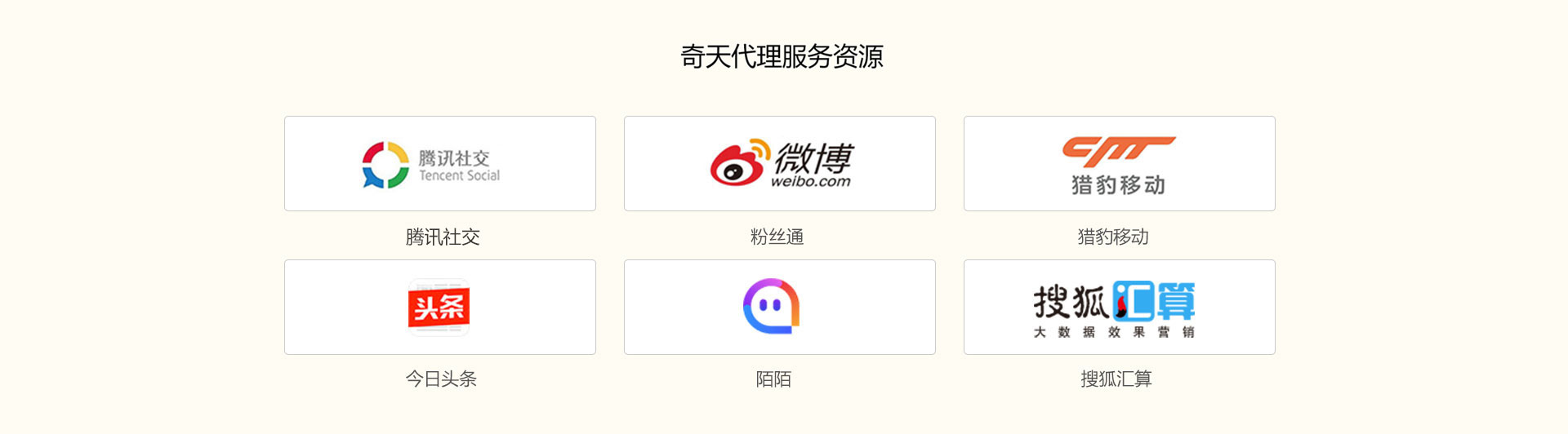Open the 粉丝通 weibo card
This screenshot has height=434, width=1568.
(779, 164)
